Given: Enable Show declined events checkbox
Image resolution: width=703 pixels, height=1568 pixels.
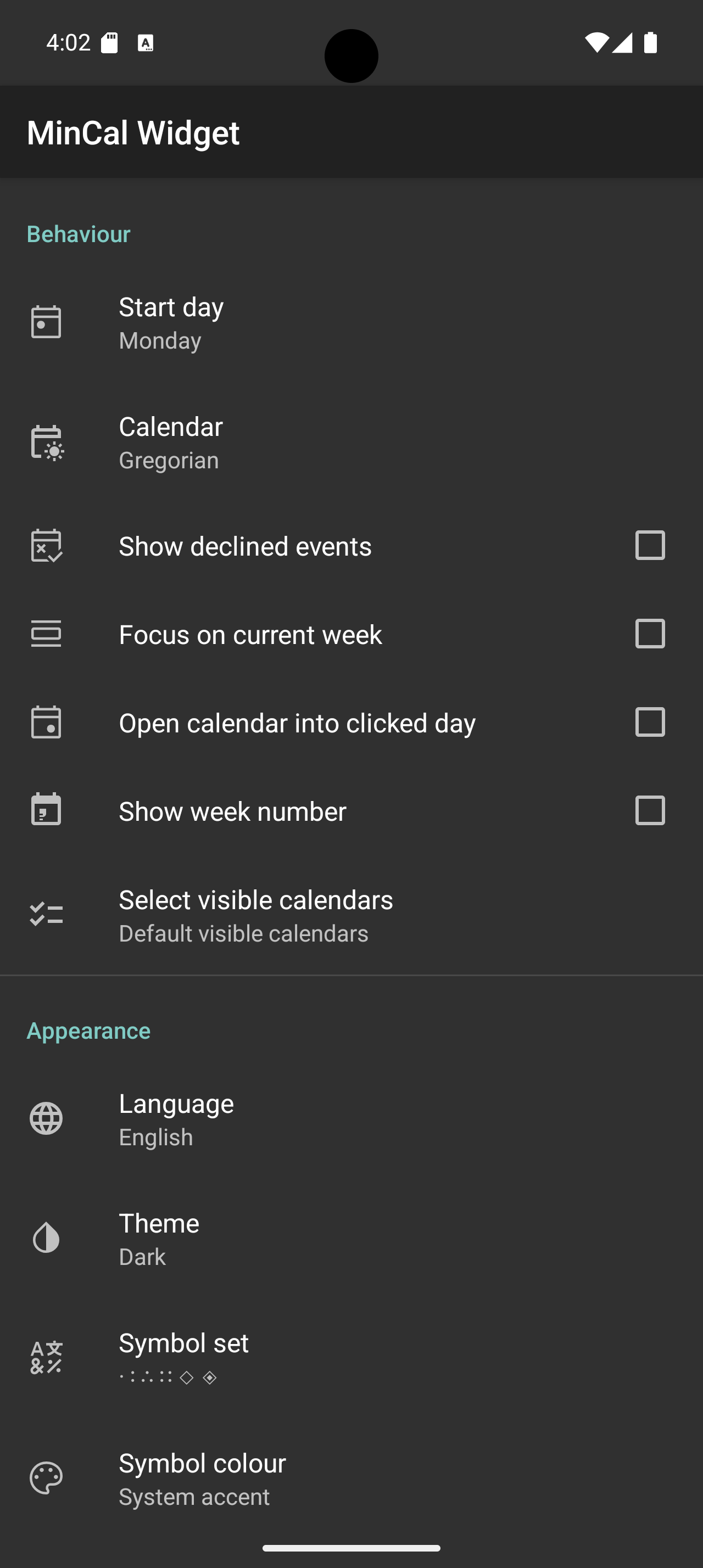Looking at the screenshot, I should pyautogui.click(x=649, y=545).
